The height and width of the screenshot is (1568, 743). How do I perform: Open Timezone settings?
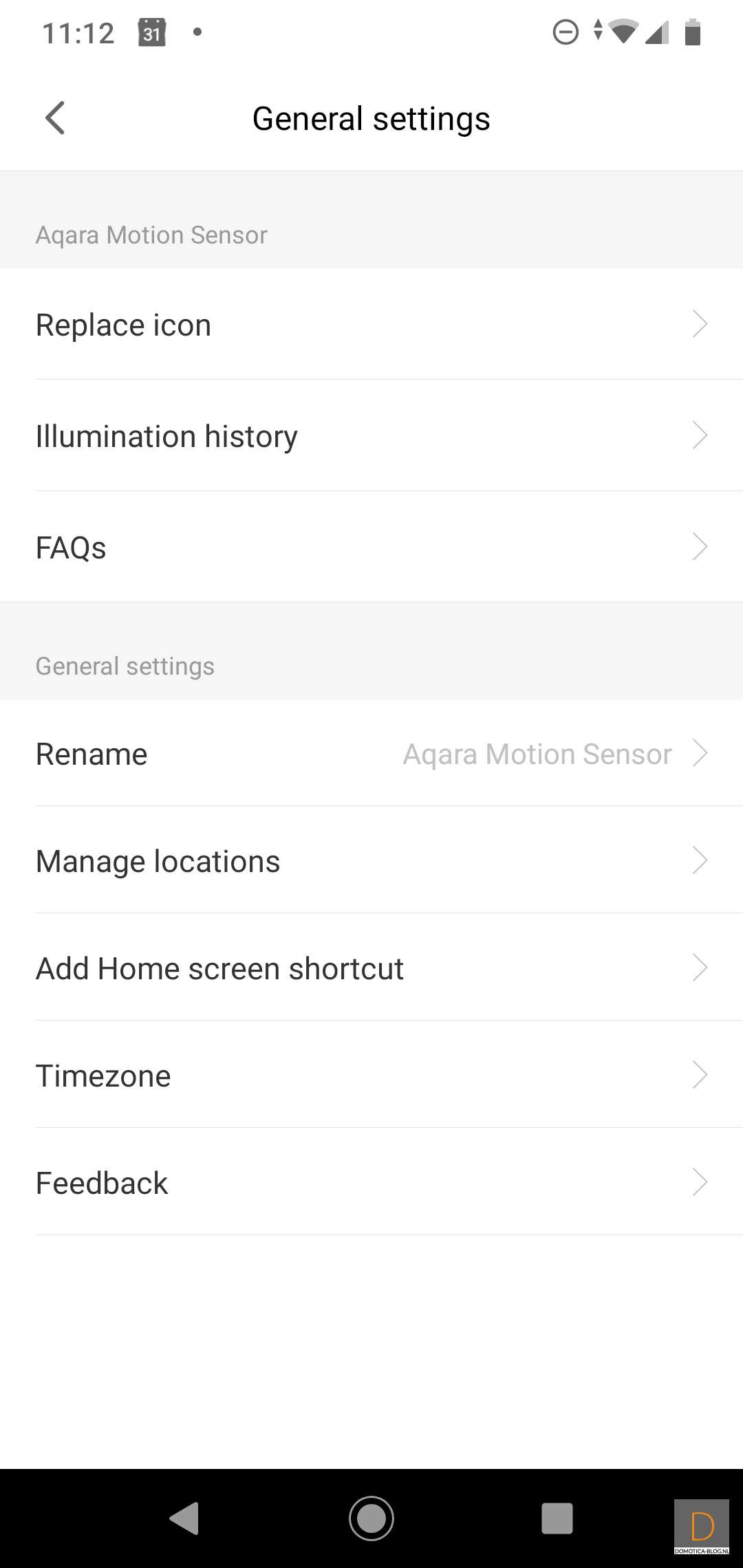(371, 1076)
